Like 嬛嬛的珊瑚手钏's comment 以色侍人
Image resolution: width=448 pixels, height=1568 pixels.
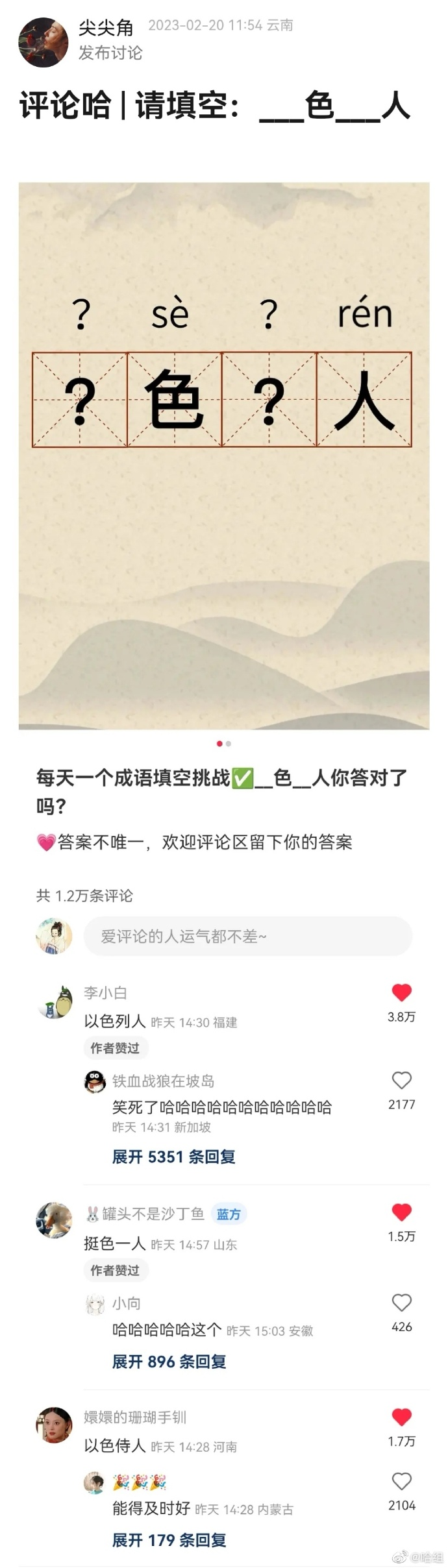pos(401,1417)
